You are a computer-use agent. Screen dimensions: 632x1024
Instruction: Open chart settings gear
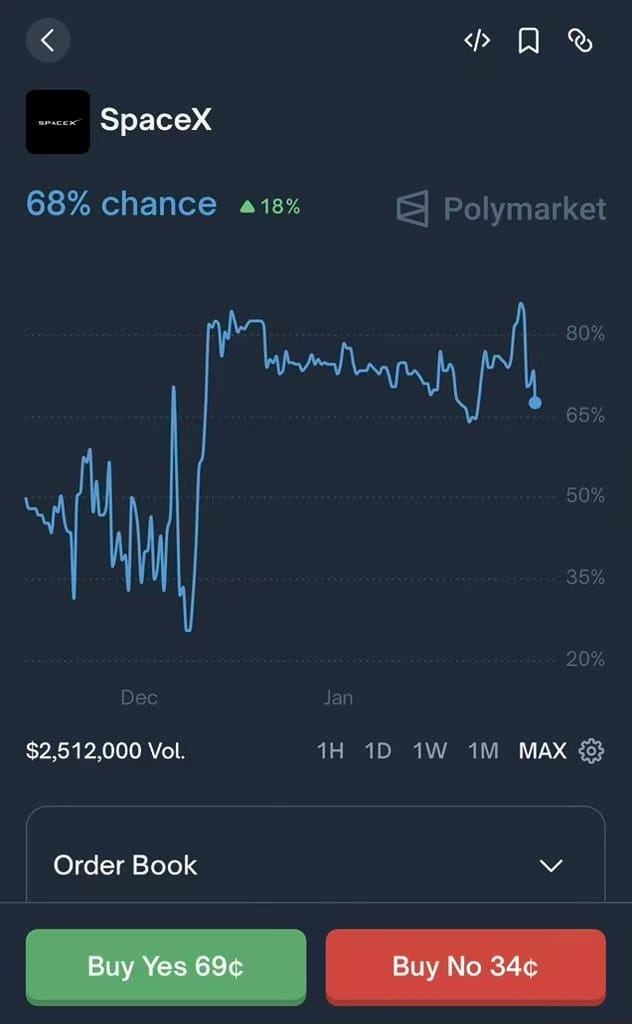(592, 751)
